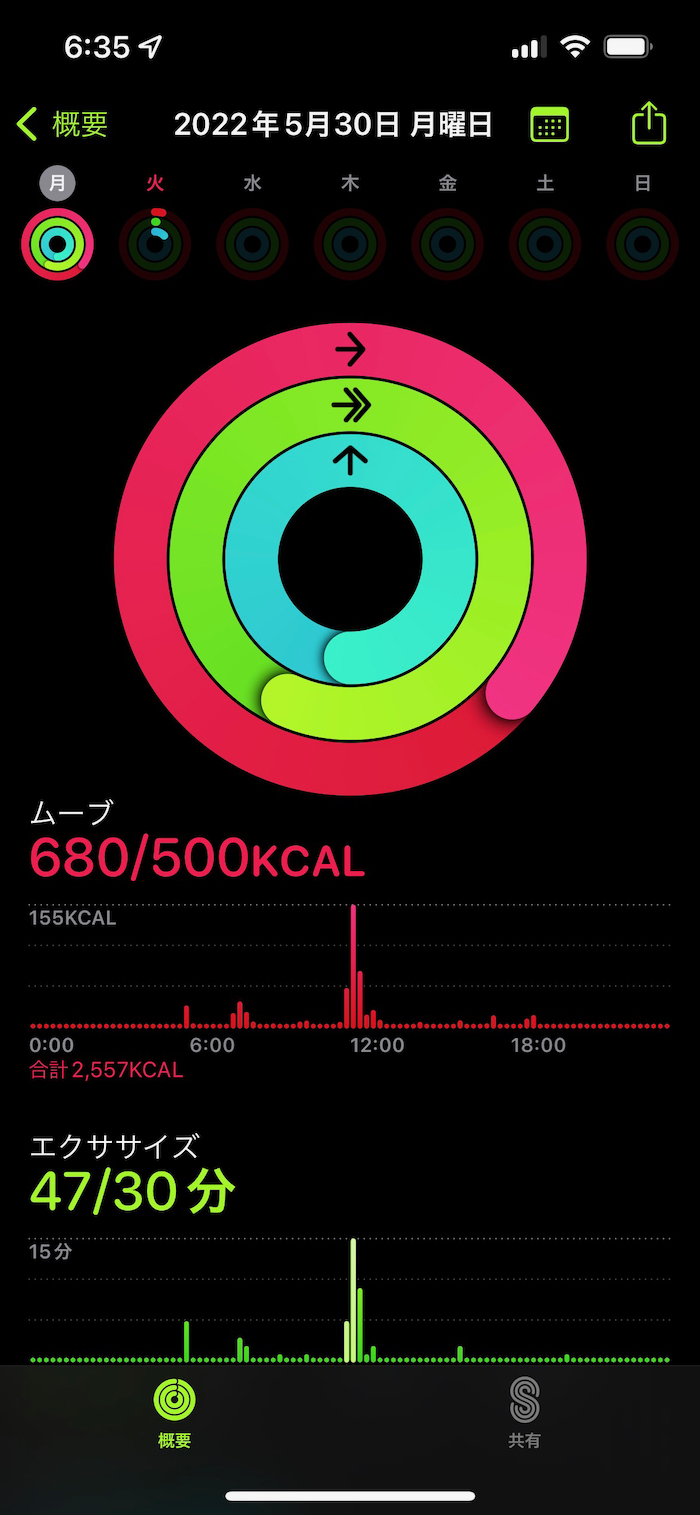This screenshot has height=1515, width=700.
Task: Select Monday (月) activity rings
Action: [58, 244]
